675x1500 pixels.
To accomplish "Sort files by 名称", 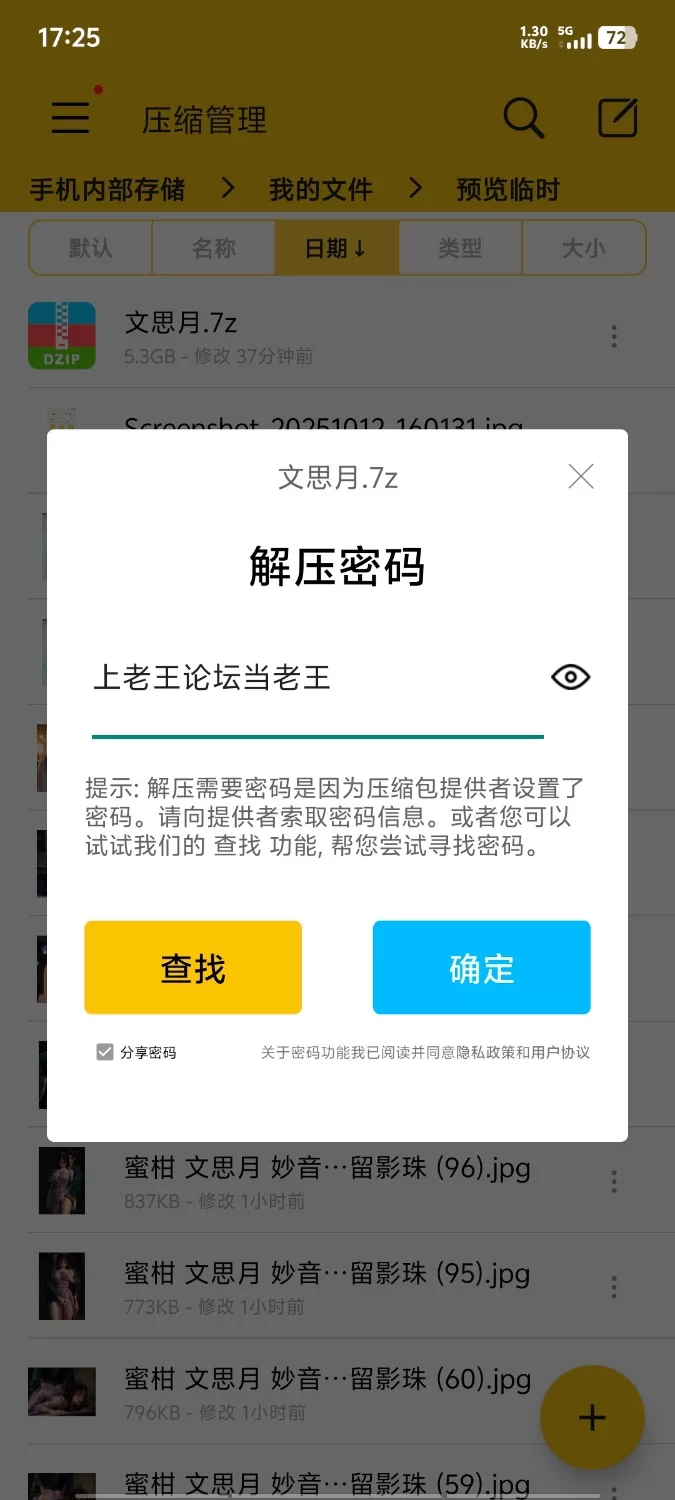I will pos(213,248).
